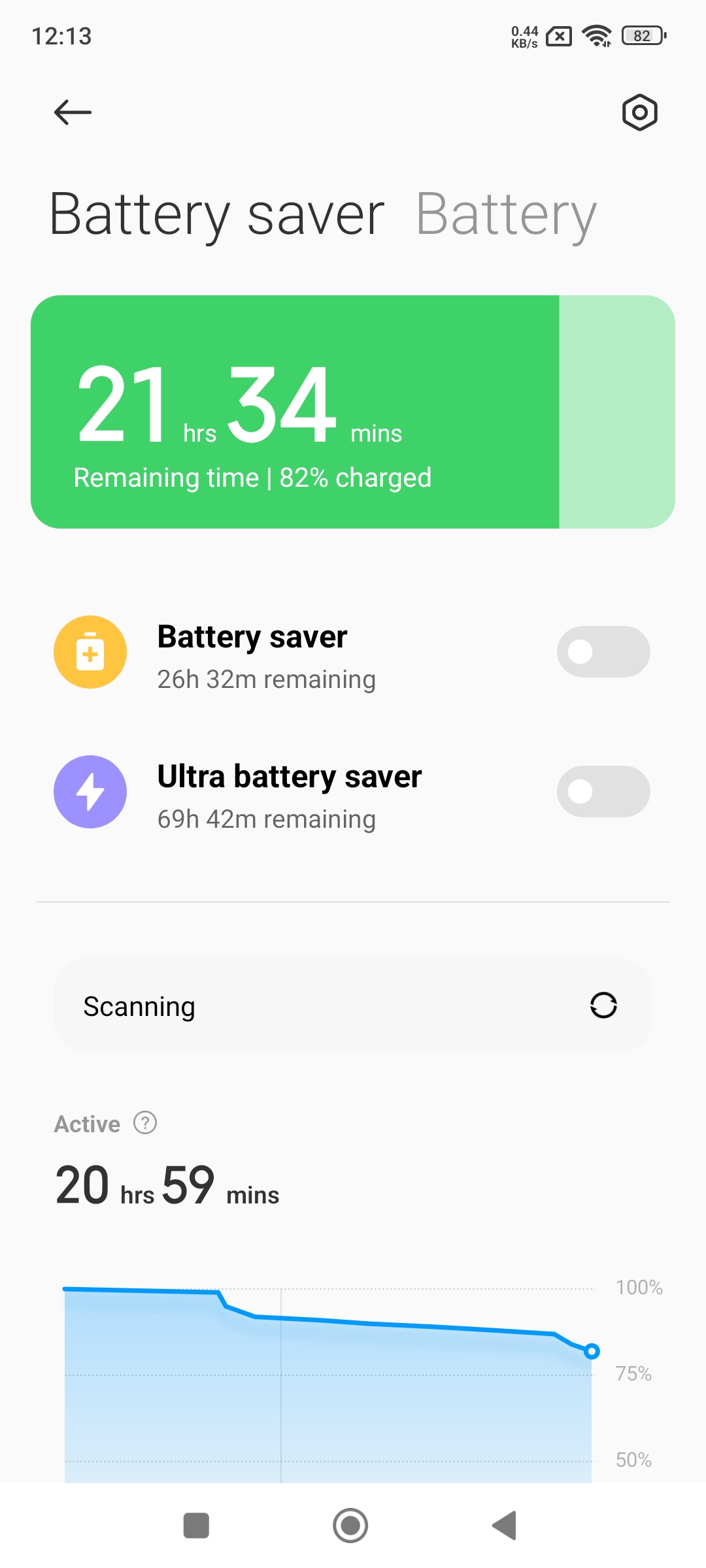Open the Active time help icon
Image resolution: width=706 pixels, height=1568 pixels.
click(145, 1123)
